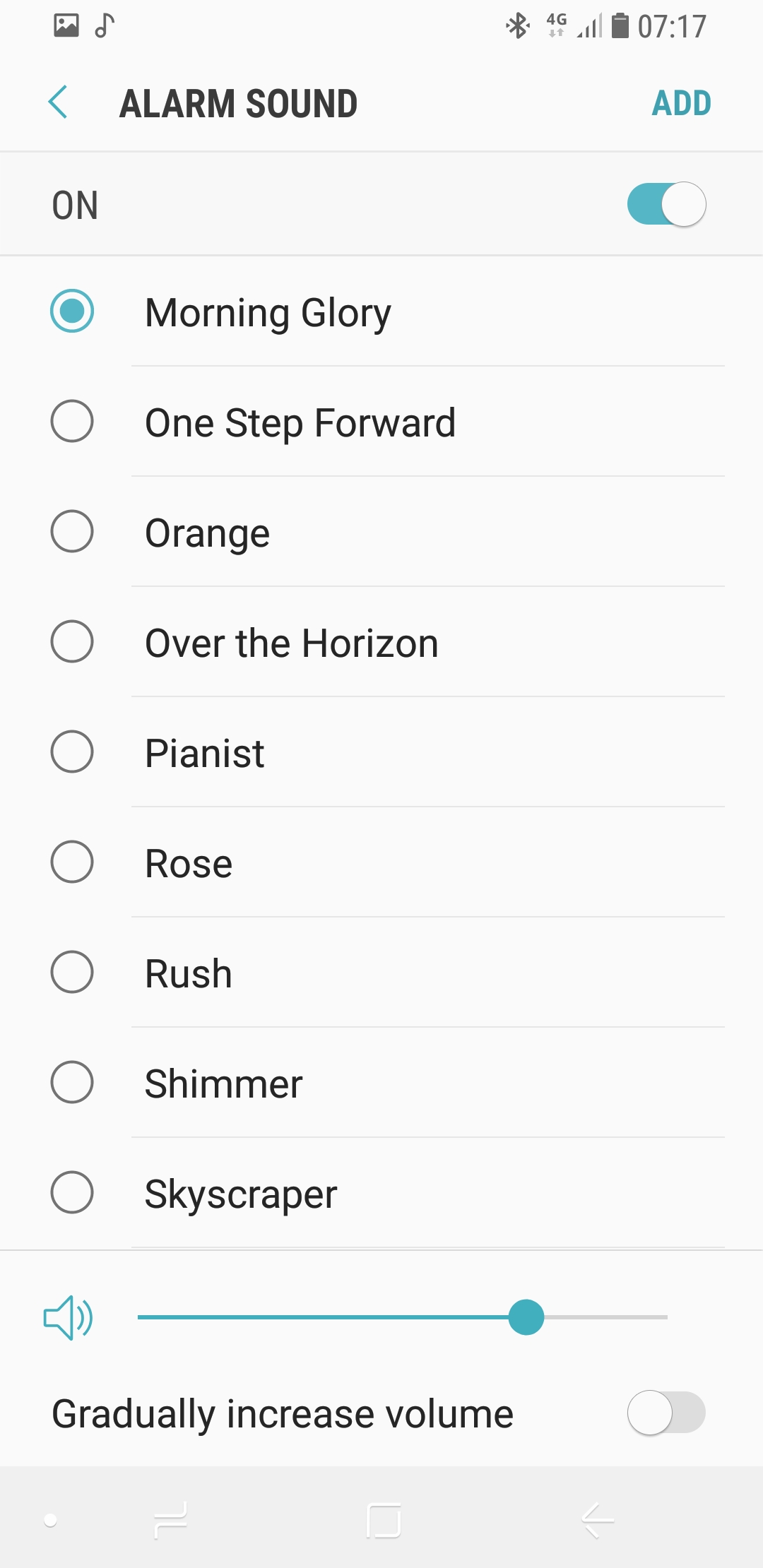Mute alarm using the speaker icon

click(68, 1318)
